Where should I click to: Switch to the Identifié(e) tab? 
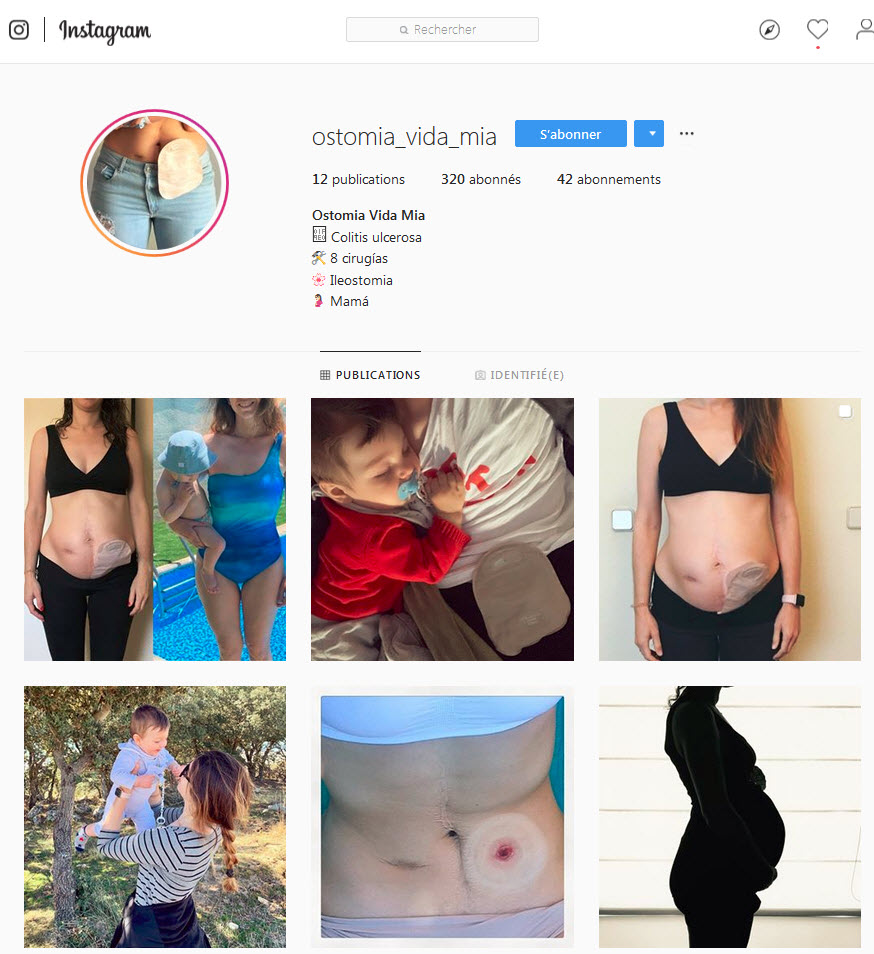tap(519, 375)
